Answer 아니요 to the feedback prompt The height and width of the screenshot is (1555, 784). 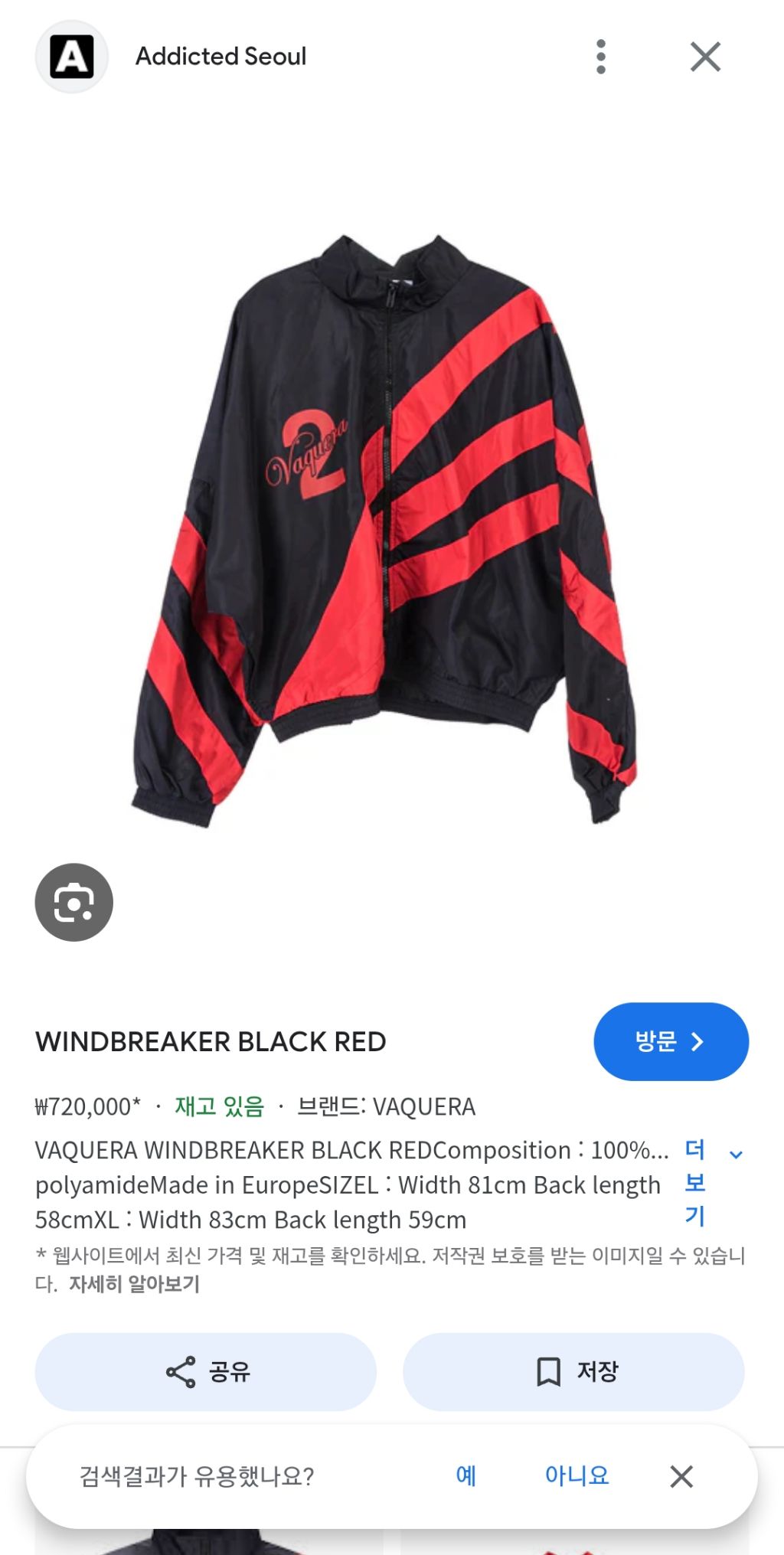[x=577, y=1475]
